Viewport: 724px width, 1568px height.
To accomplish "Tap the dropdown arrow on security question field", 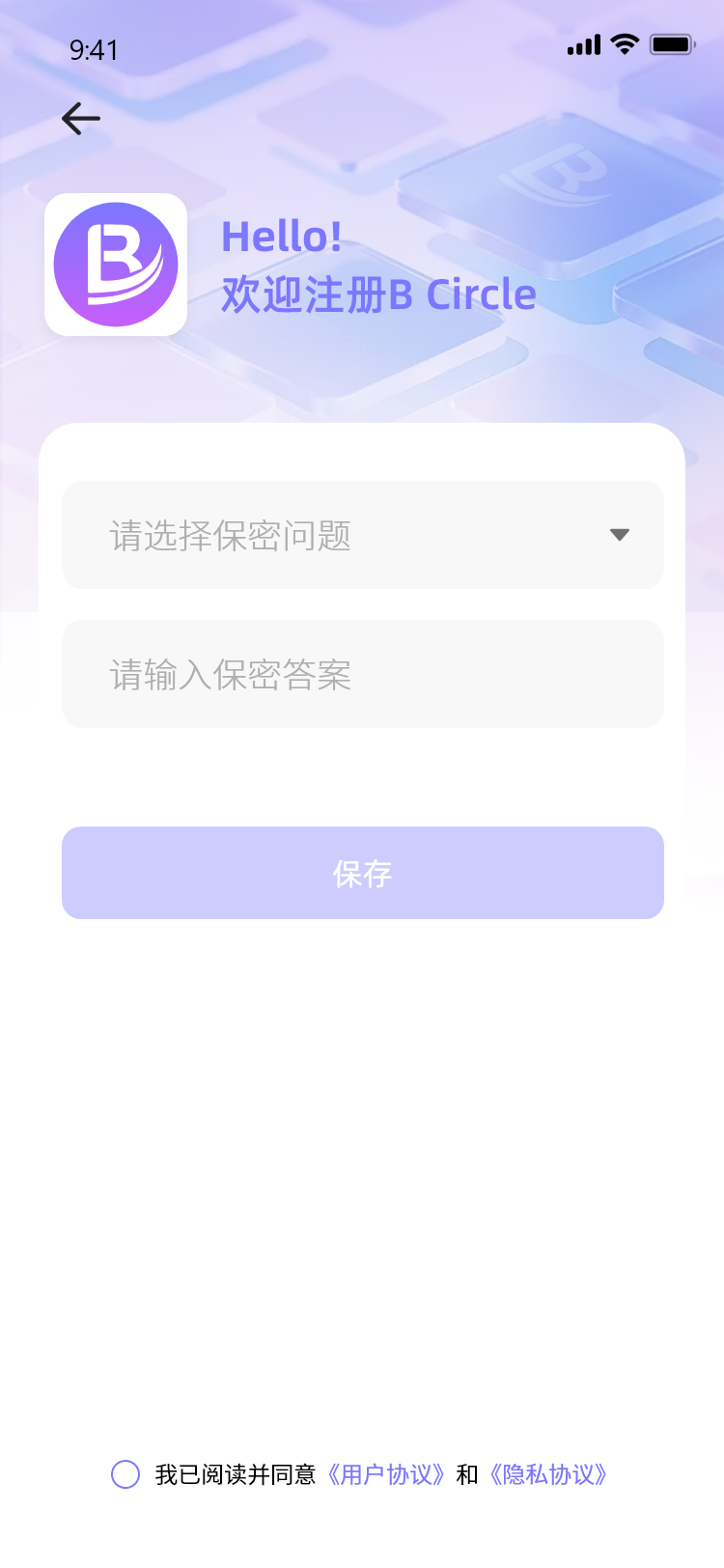I will coord(620,535).
